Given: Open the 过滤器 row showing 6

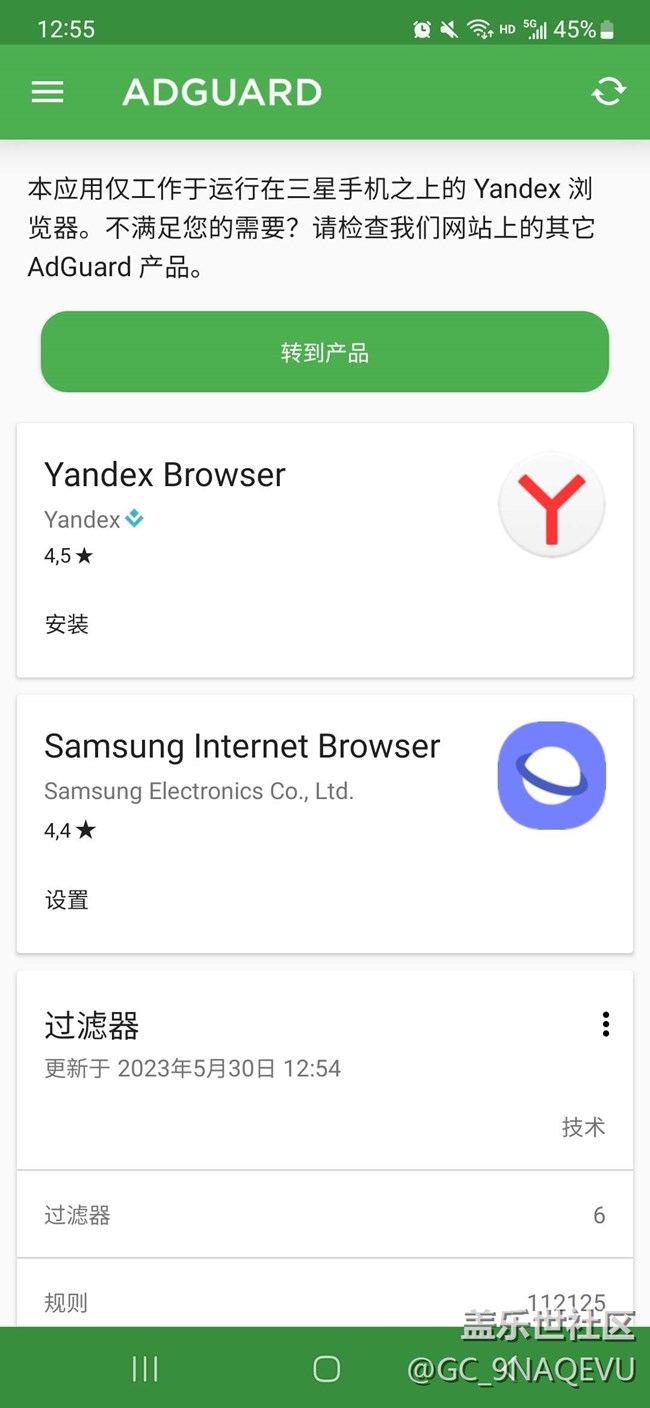Looking at the screenshot, I should [325, 1215].
